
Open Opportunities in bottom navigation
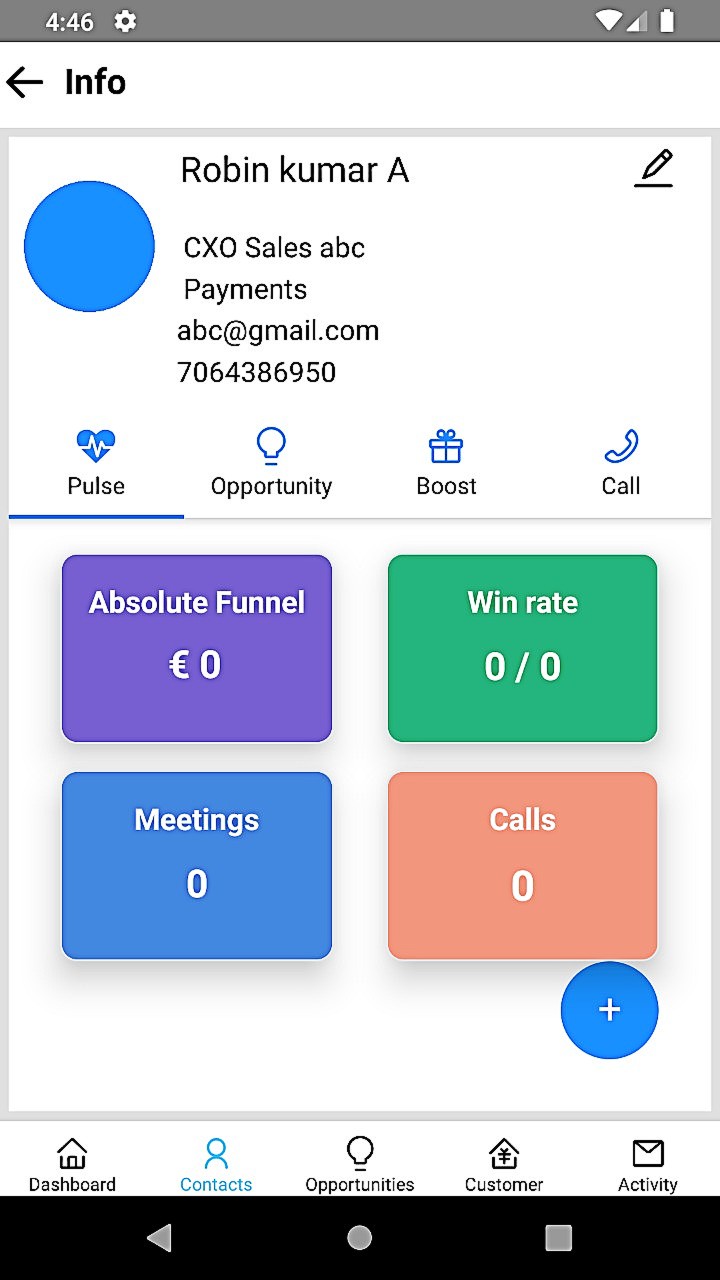coord(360,1165)
